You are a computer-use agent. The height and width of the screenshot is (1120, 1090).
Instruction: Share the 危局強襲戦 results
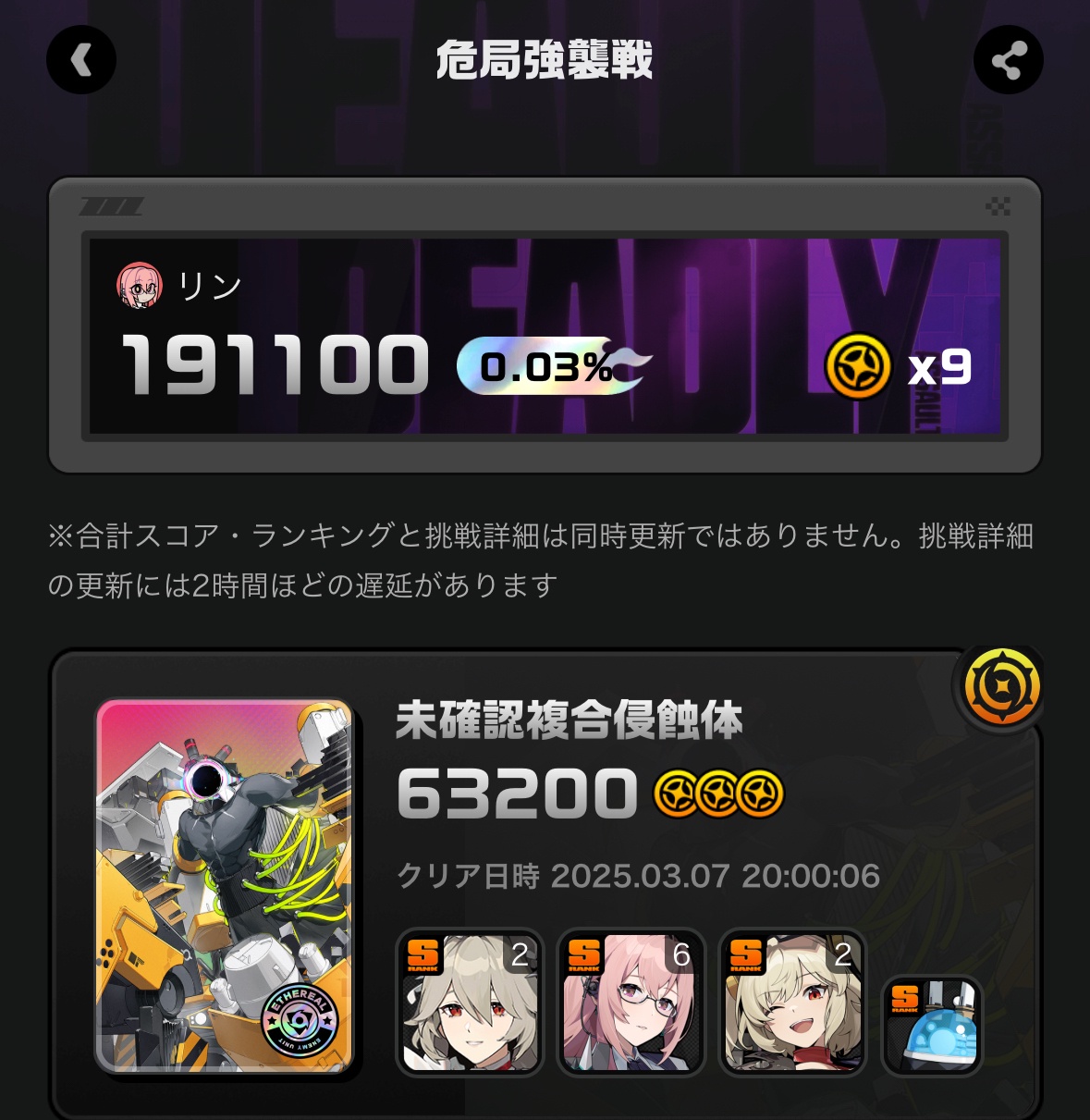[1008, 60]
